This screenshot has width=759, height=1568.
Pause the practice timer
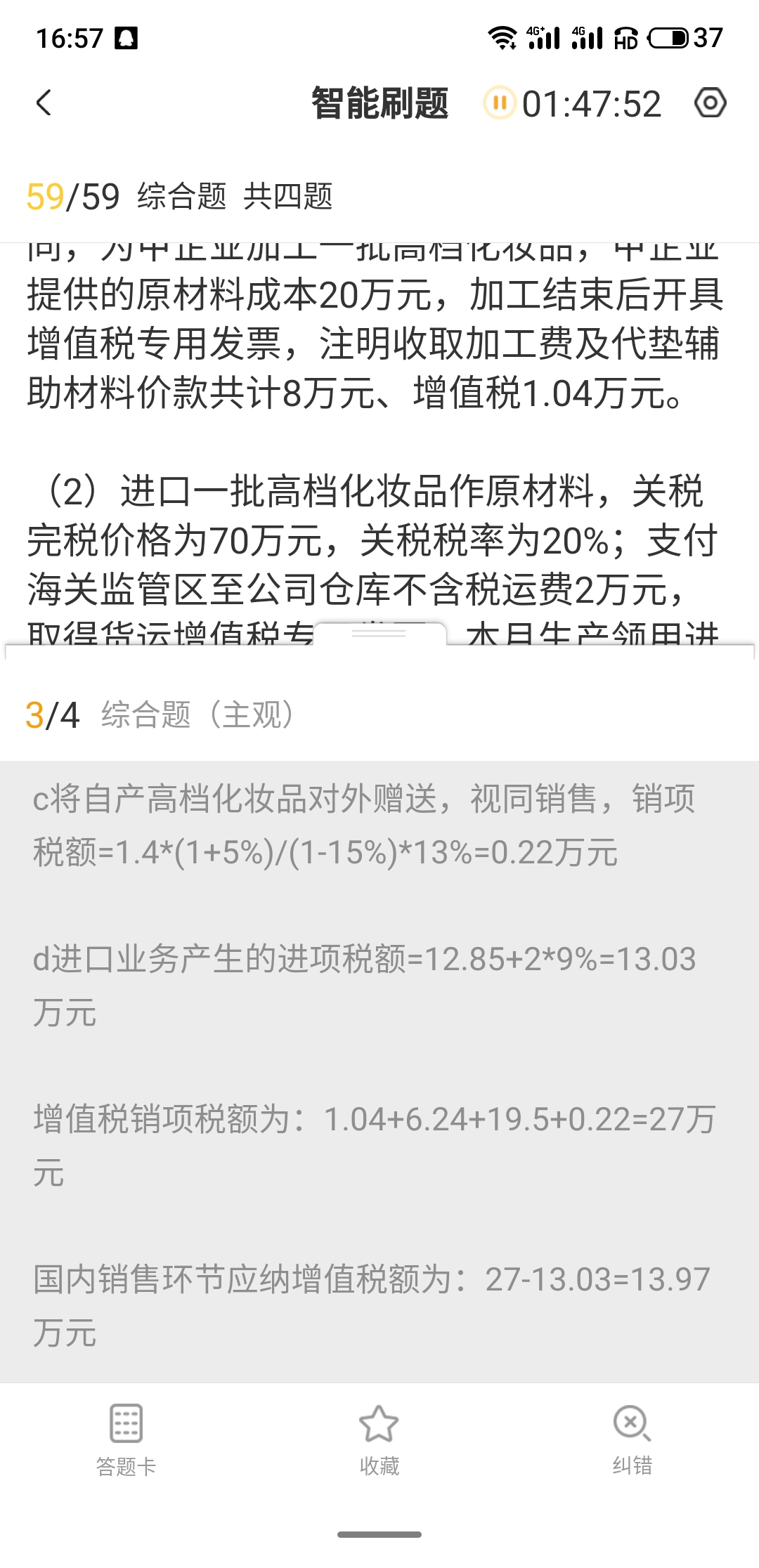500,103
